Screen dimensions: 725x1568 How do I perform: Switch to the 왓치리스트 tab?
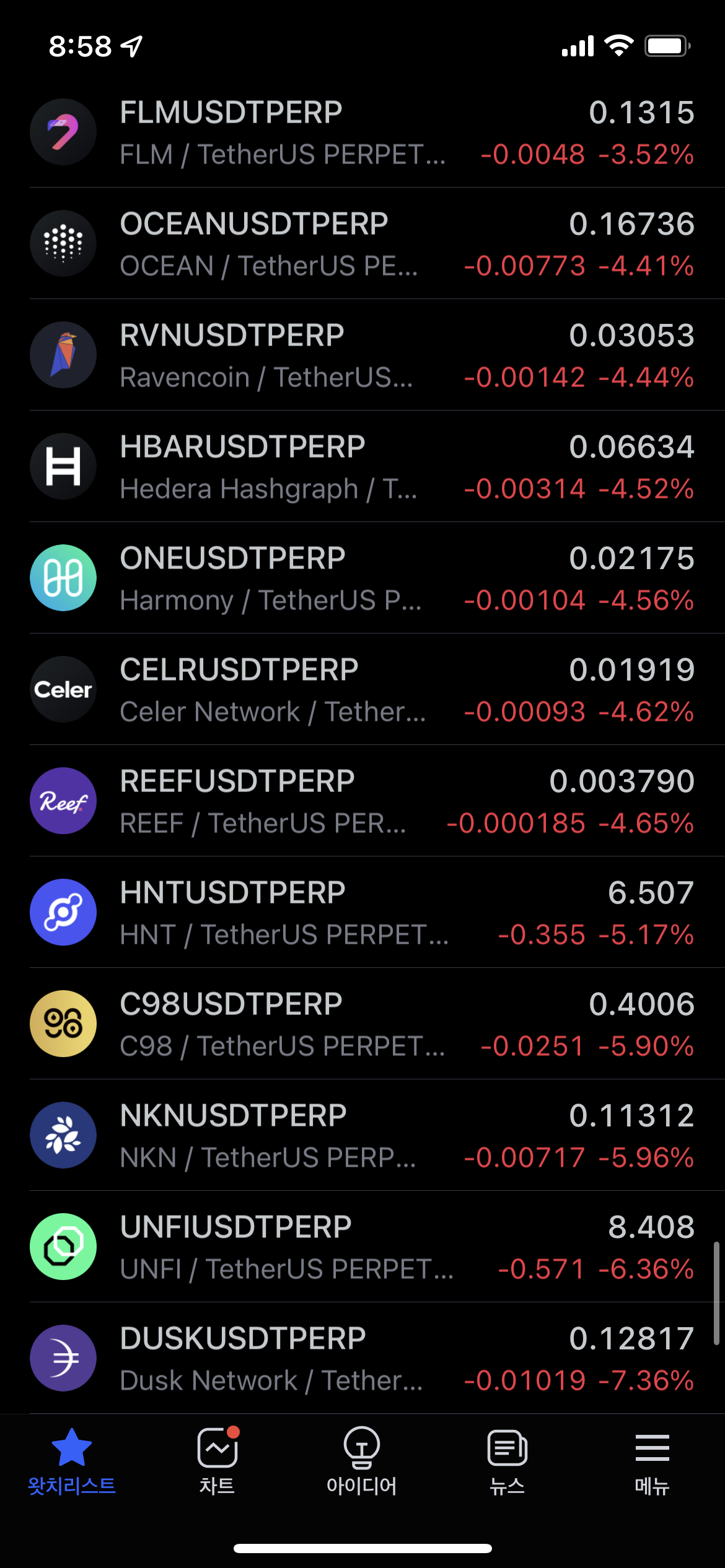(x=72, y=1462)
